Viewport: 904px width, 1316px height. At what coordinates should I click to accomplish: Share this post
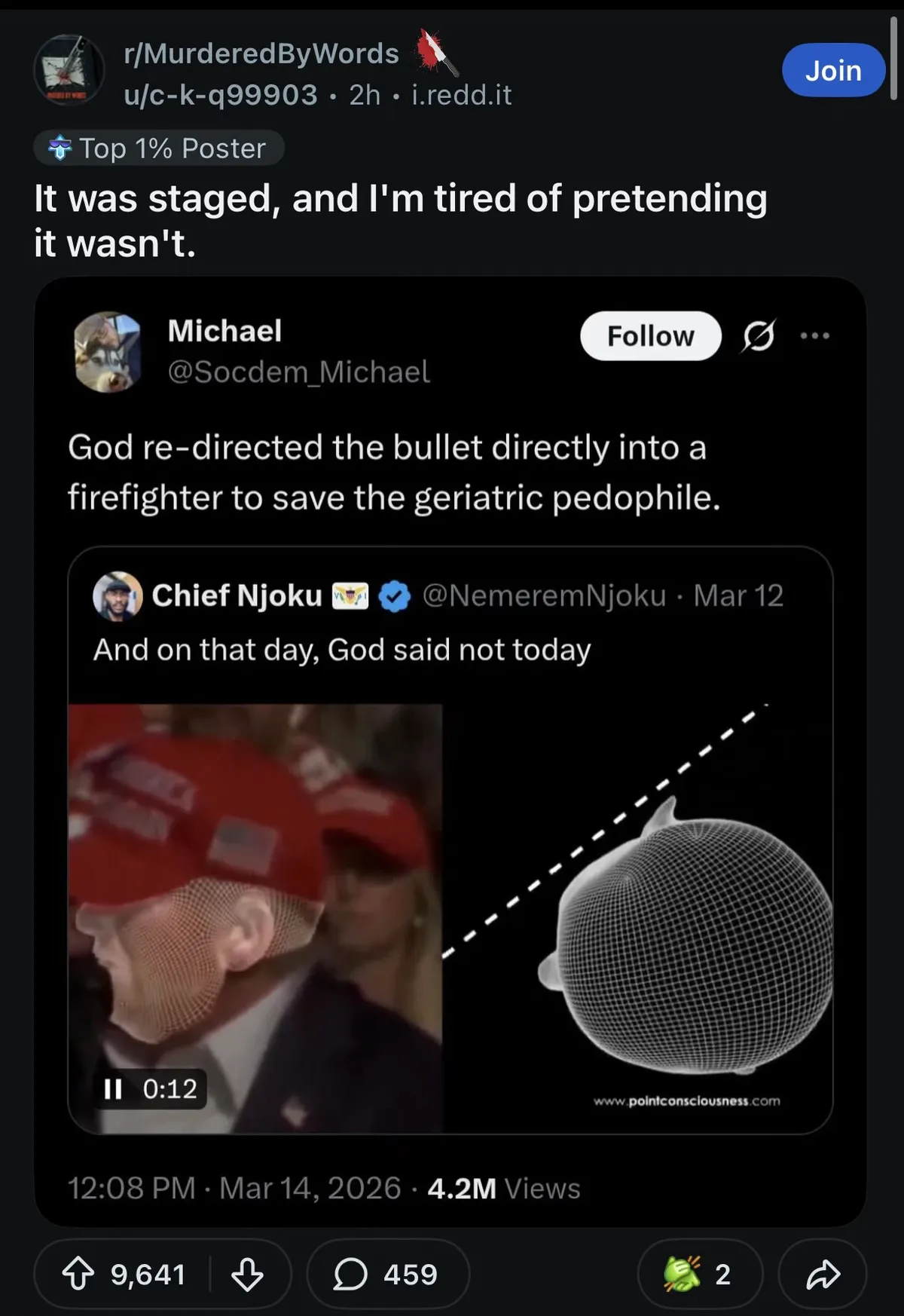coord(823,1275)
